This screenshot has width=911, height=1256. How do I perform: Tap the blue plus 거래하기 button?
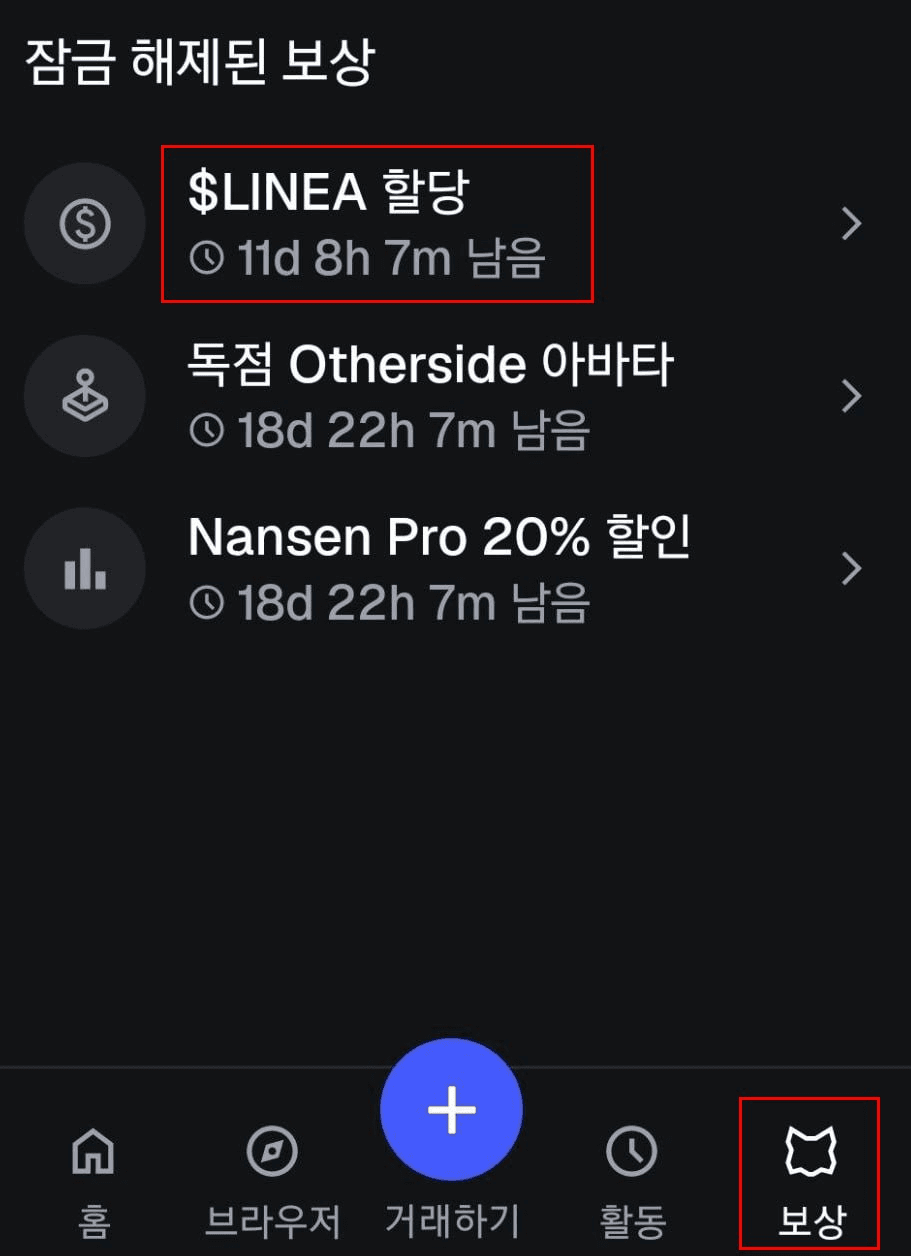tap(452, 1110)
